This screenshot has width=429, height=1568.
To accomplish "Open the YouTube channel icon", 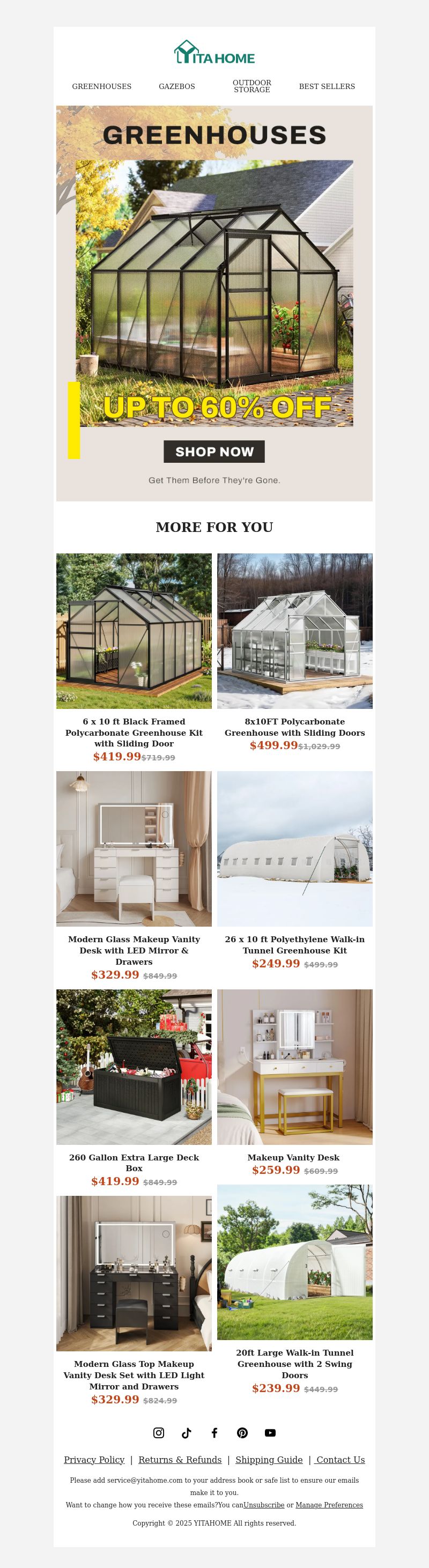I will 270,1433.
